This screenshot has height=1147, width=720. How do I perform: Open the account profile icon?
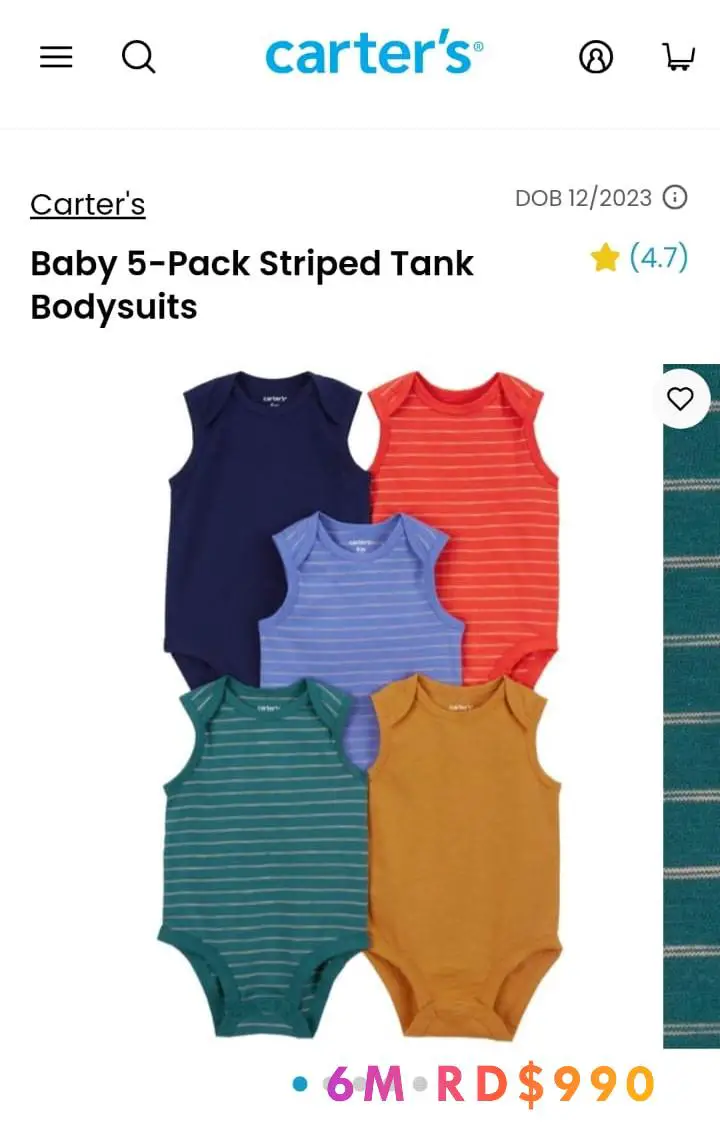coord(596,57)
